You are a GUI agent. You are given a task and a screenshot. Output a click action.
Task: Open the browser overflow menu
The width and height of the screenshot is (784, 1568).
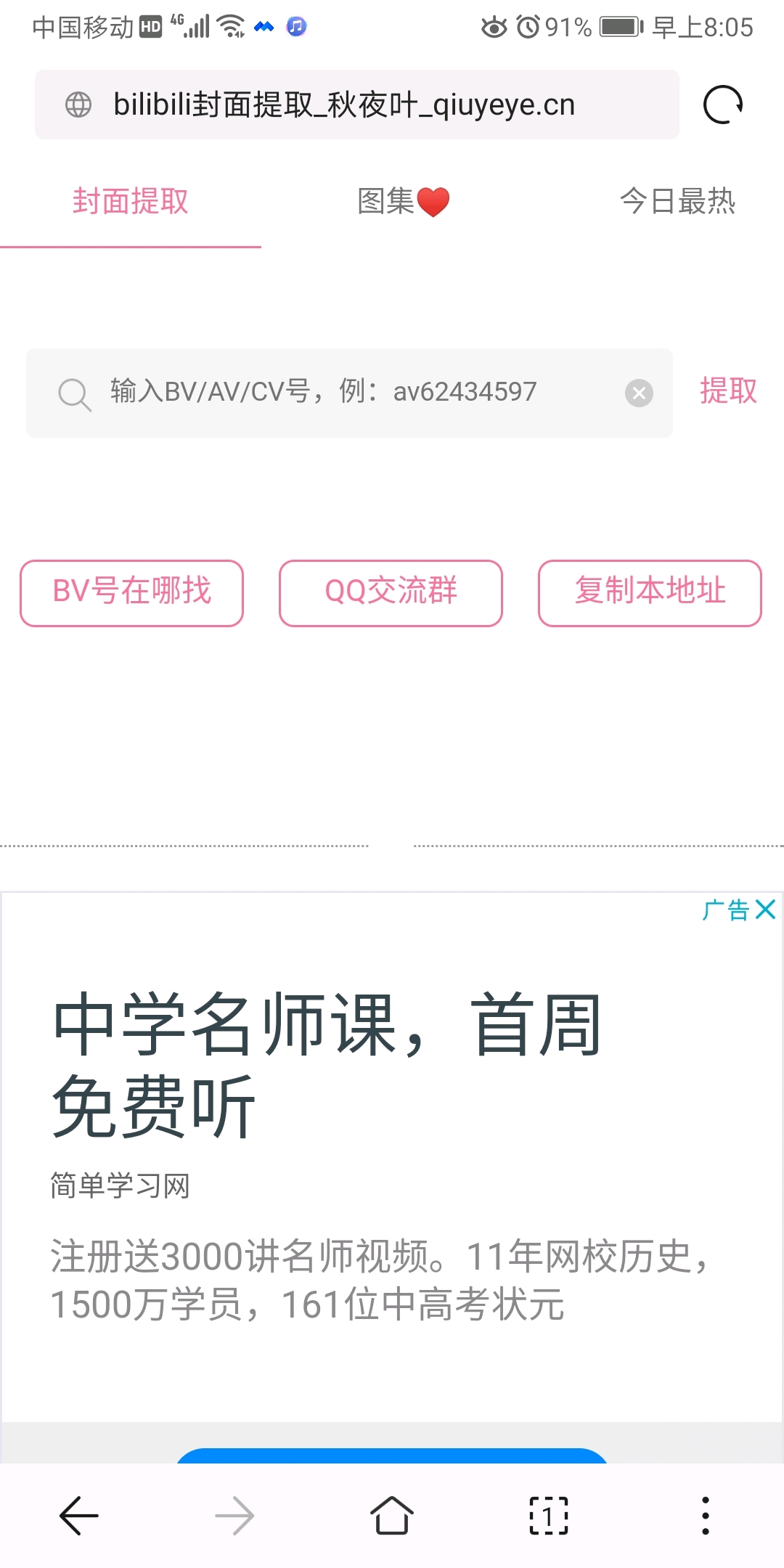(705, 1516)
